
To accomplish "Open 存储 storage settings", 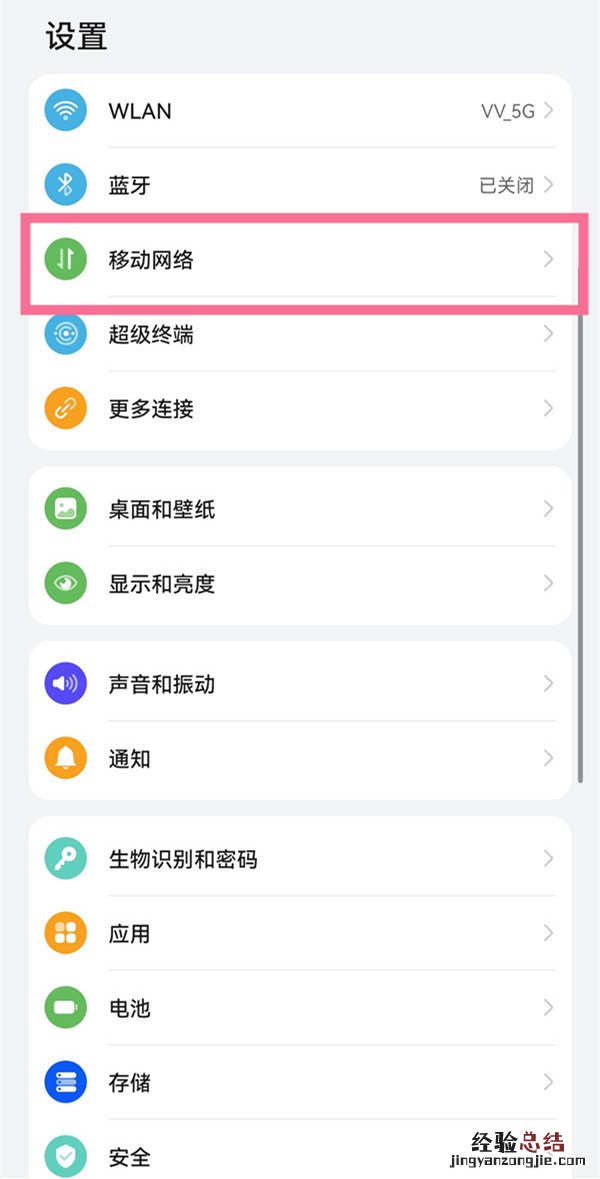I will click(300, 1082).
